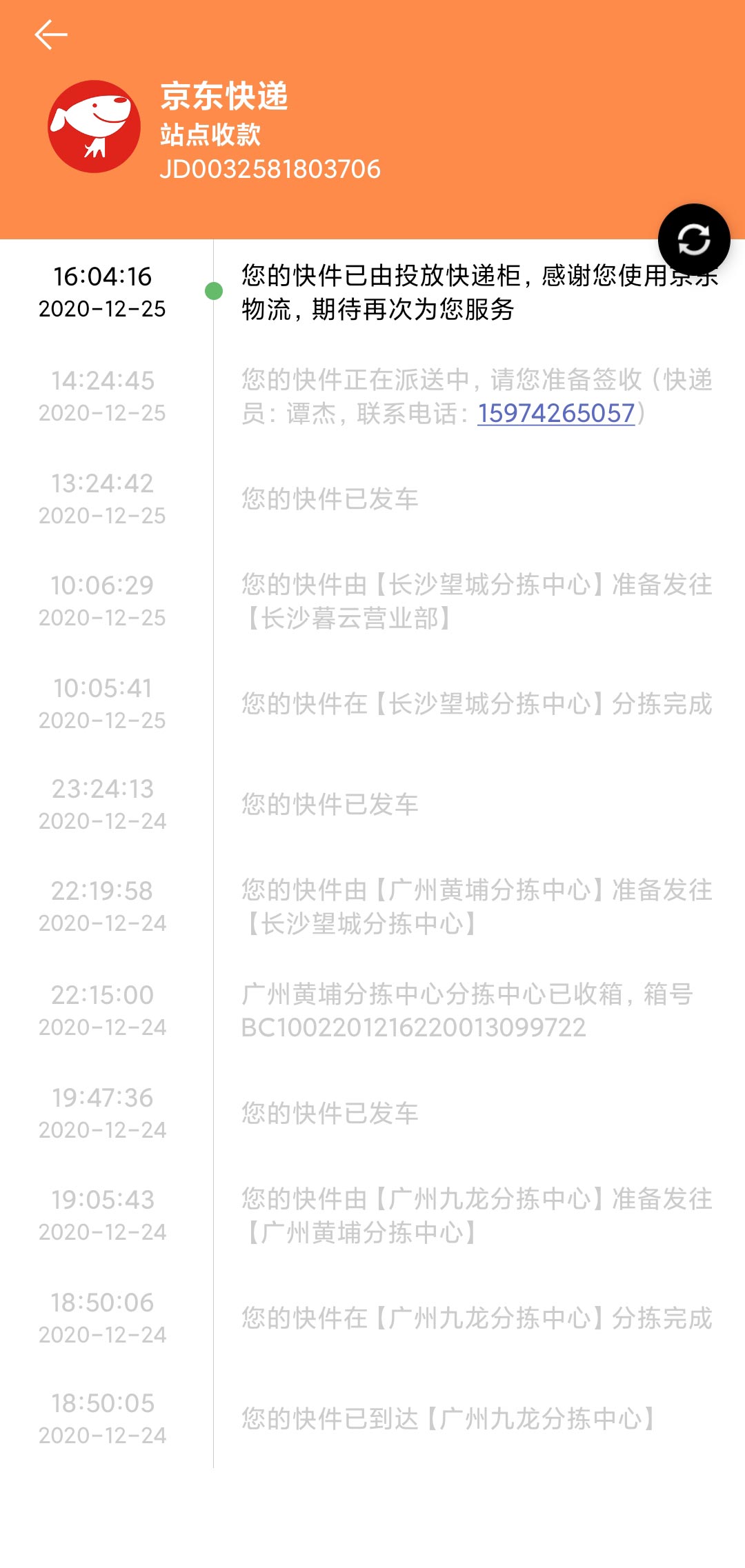745x1568 pixels.
Task: Call the courier's number 15974265057
Action: (x=556, y=413)
